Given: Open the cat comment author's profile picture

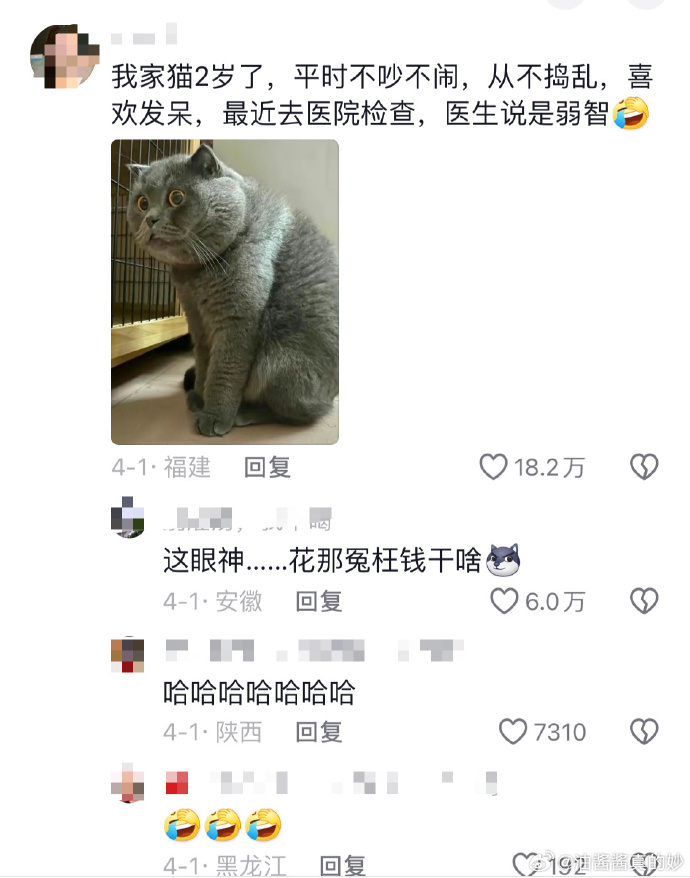Looking at the screenshot, I should [x=65, y=57].
